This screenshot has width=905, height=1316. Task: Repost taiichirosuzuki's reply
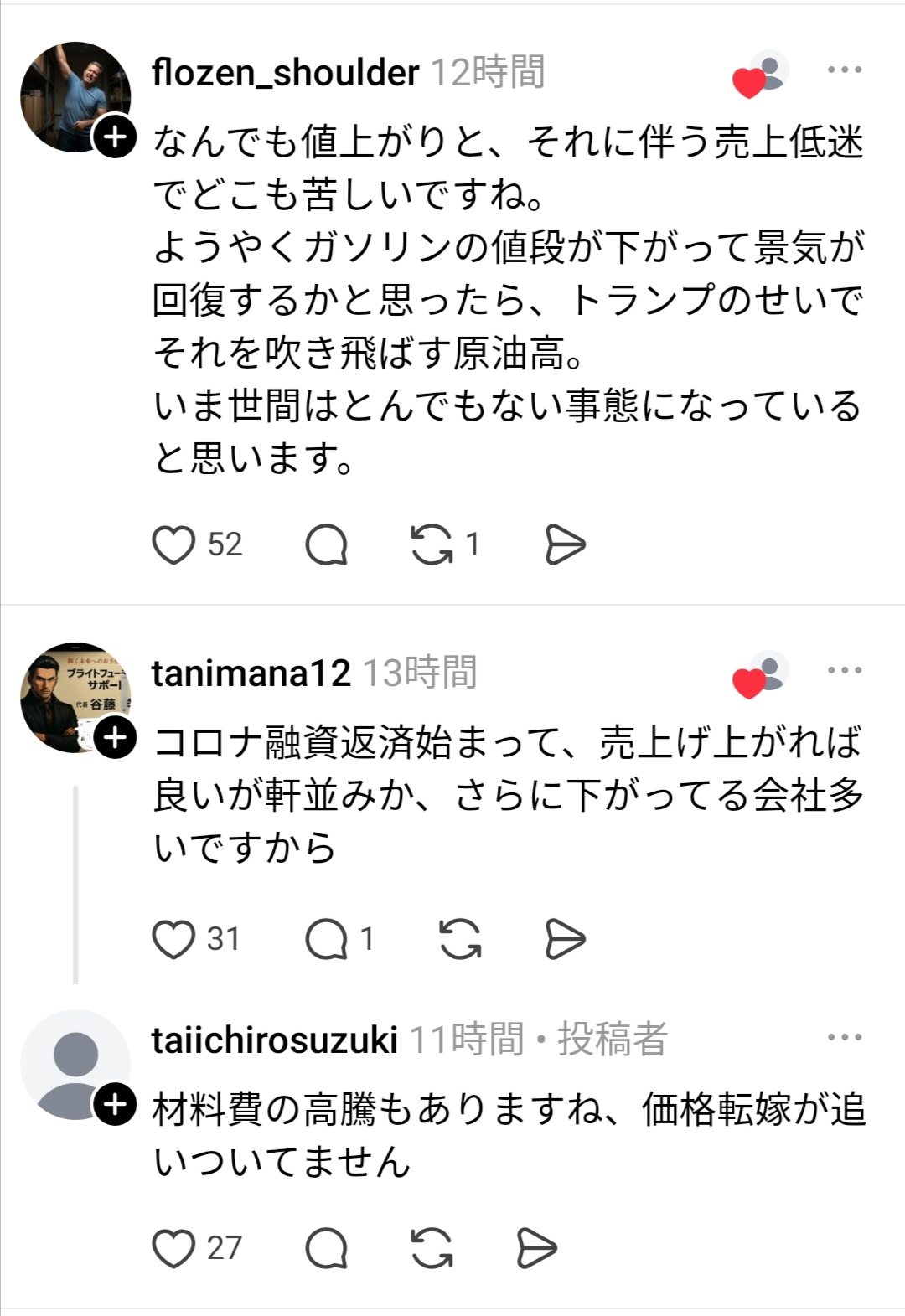pyautogui.click(x=432, y=1248)
